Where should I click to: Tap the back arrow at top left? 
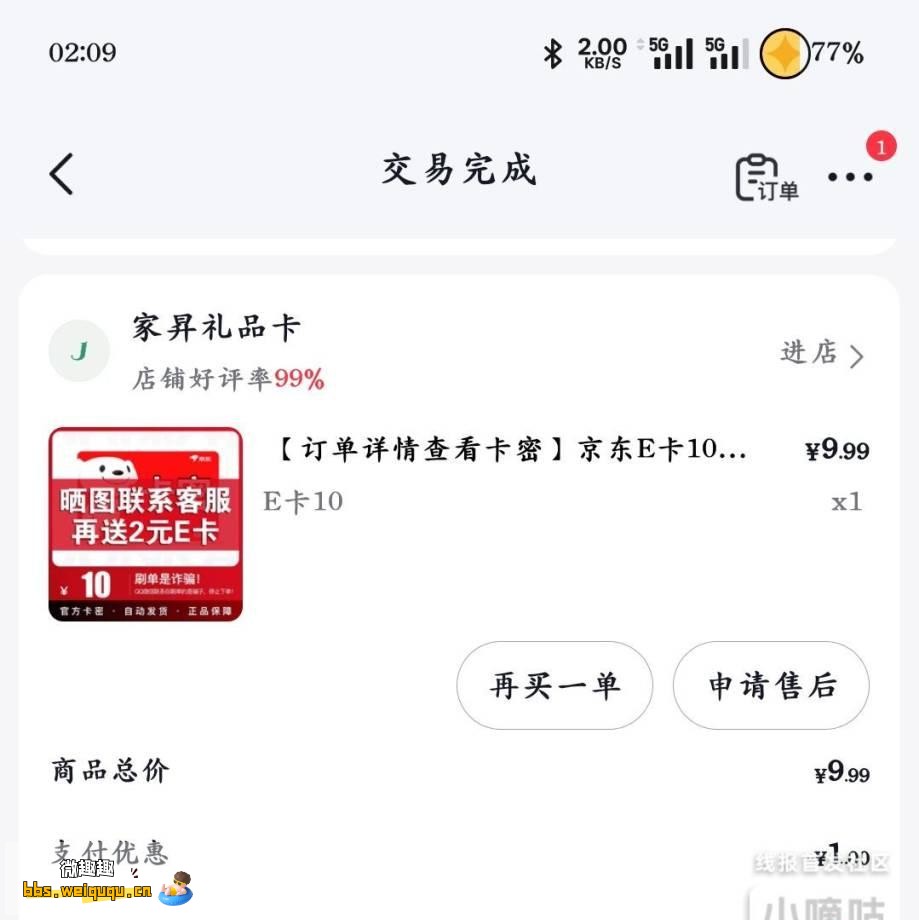click(x=60, y=173)
